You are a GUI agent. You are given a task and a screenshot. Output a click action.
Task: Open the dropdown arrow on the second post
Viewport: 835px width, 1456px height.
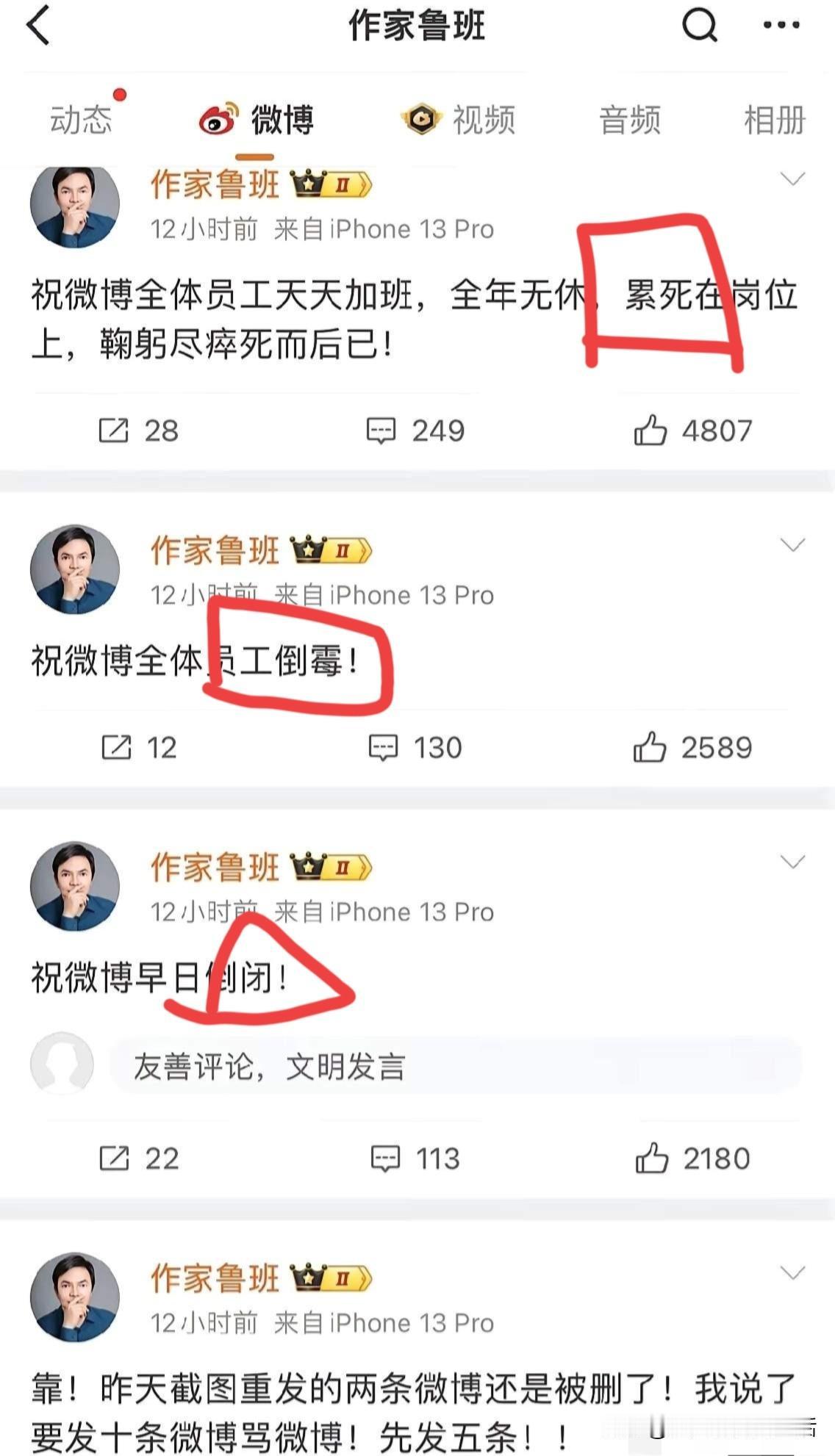(x=791, y=544)
